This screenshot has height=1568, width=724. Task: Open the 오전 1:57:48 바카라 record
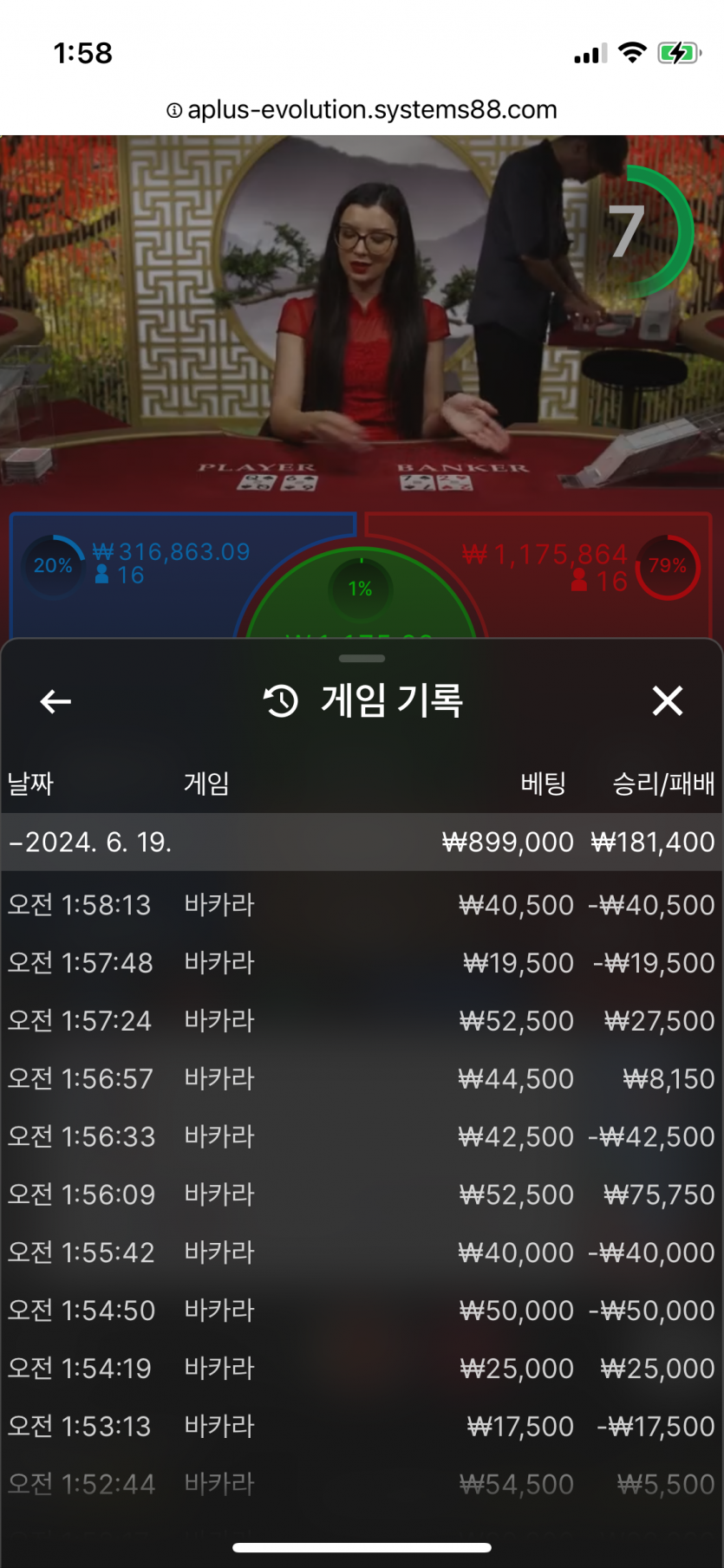pos(361,963)
